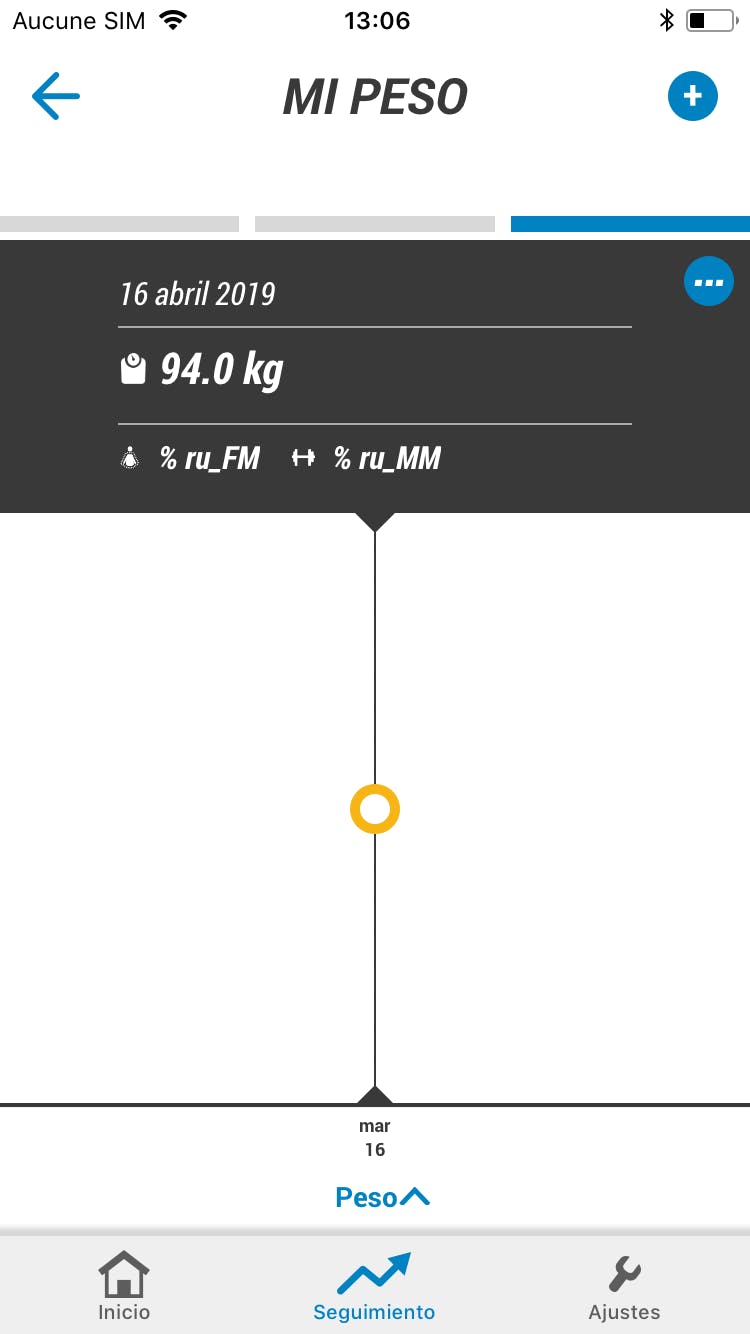Tap the yellow data point on the chart
Viewport: 750px width, 1334px height.
coord(375,809)
